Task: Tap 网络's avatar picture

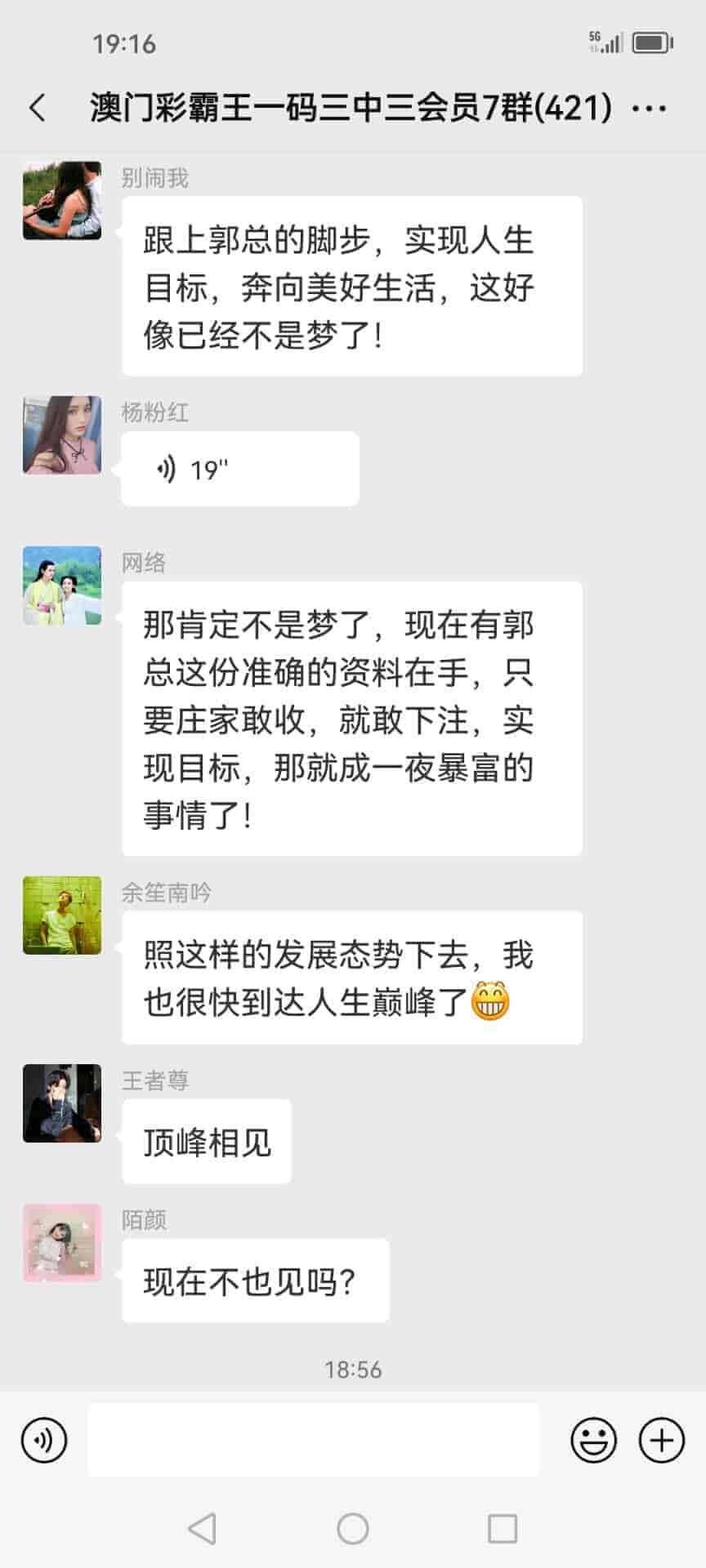Action: [x=62, y=586]
